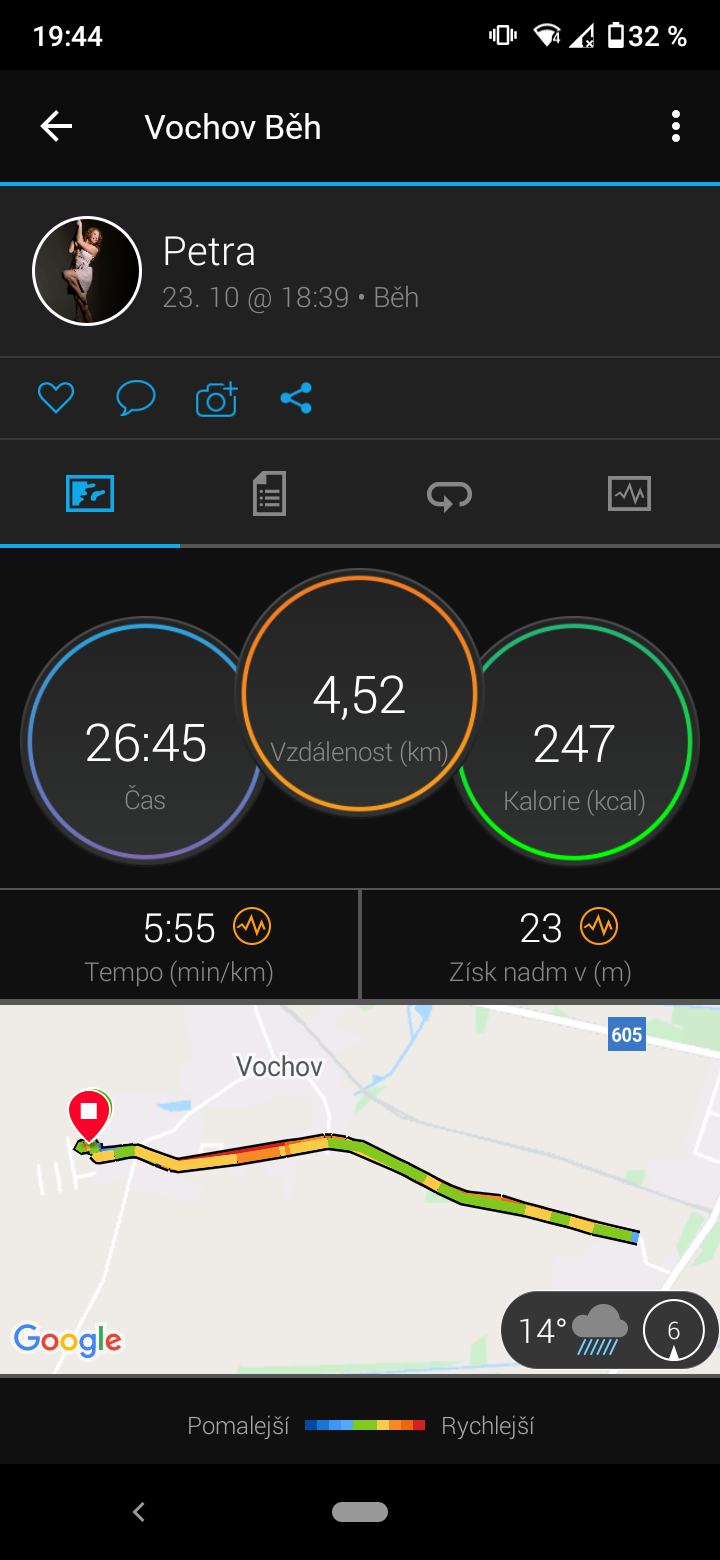Image resolution: width=720 pixels, height=1560 pixels.
Task: Add a photo with the camera icon
Action: [217, 398]
